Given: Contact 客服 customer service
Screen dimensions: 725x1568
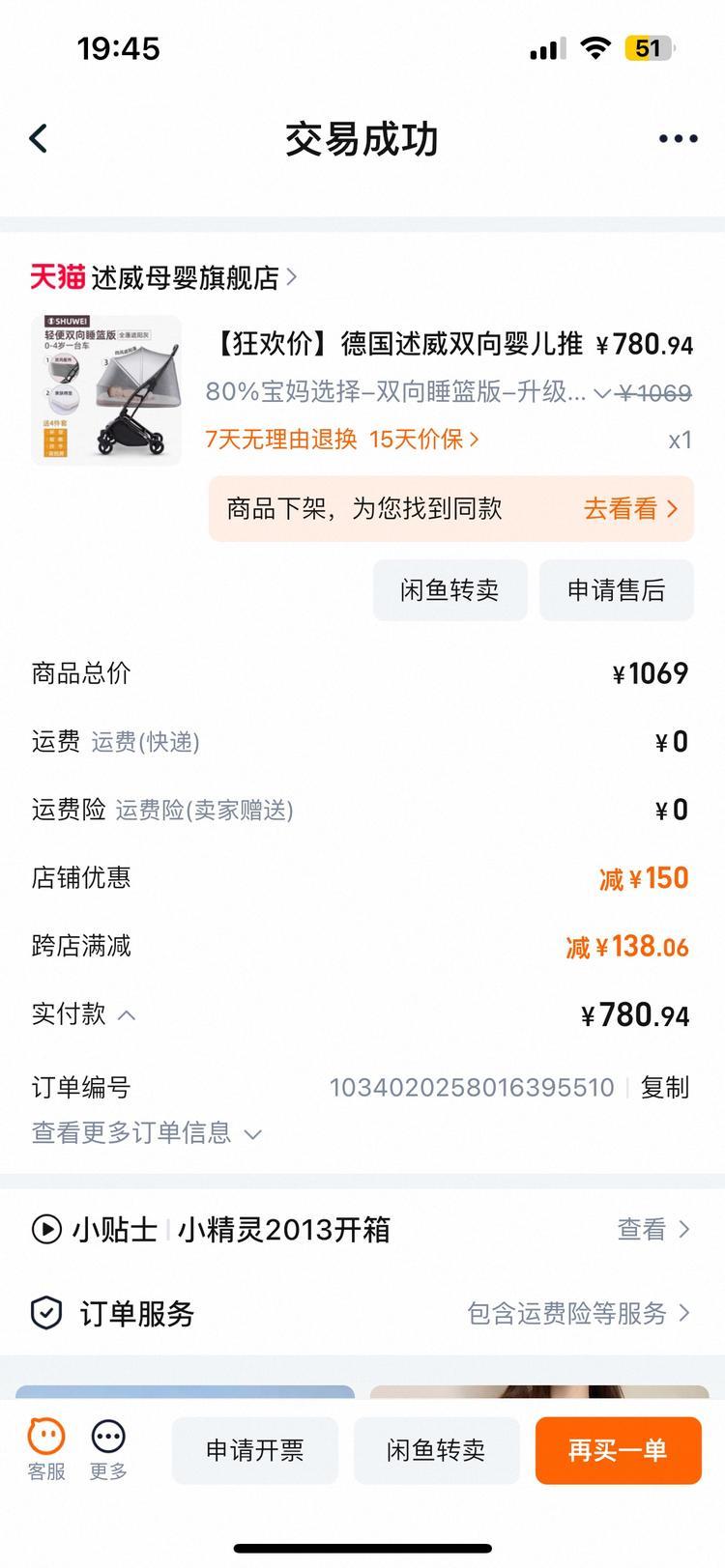Looking at the screenshot, I should point(46,1449).
